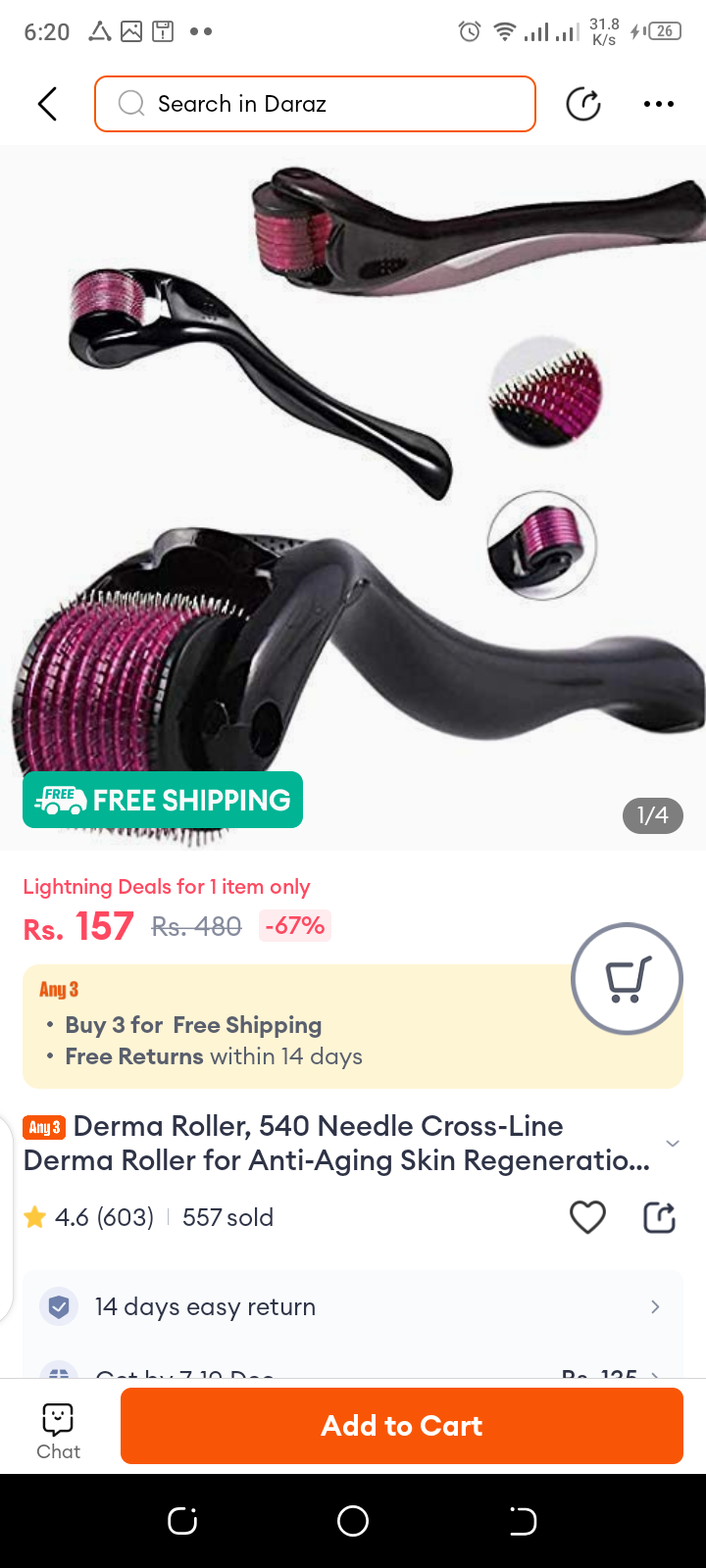Share this product listing

click(659, 1217)
